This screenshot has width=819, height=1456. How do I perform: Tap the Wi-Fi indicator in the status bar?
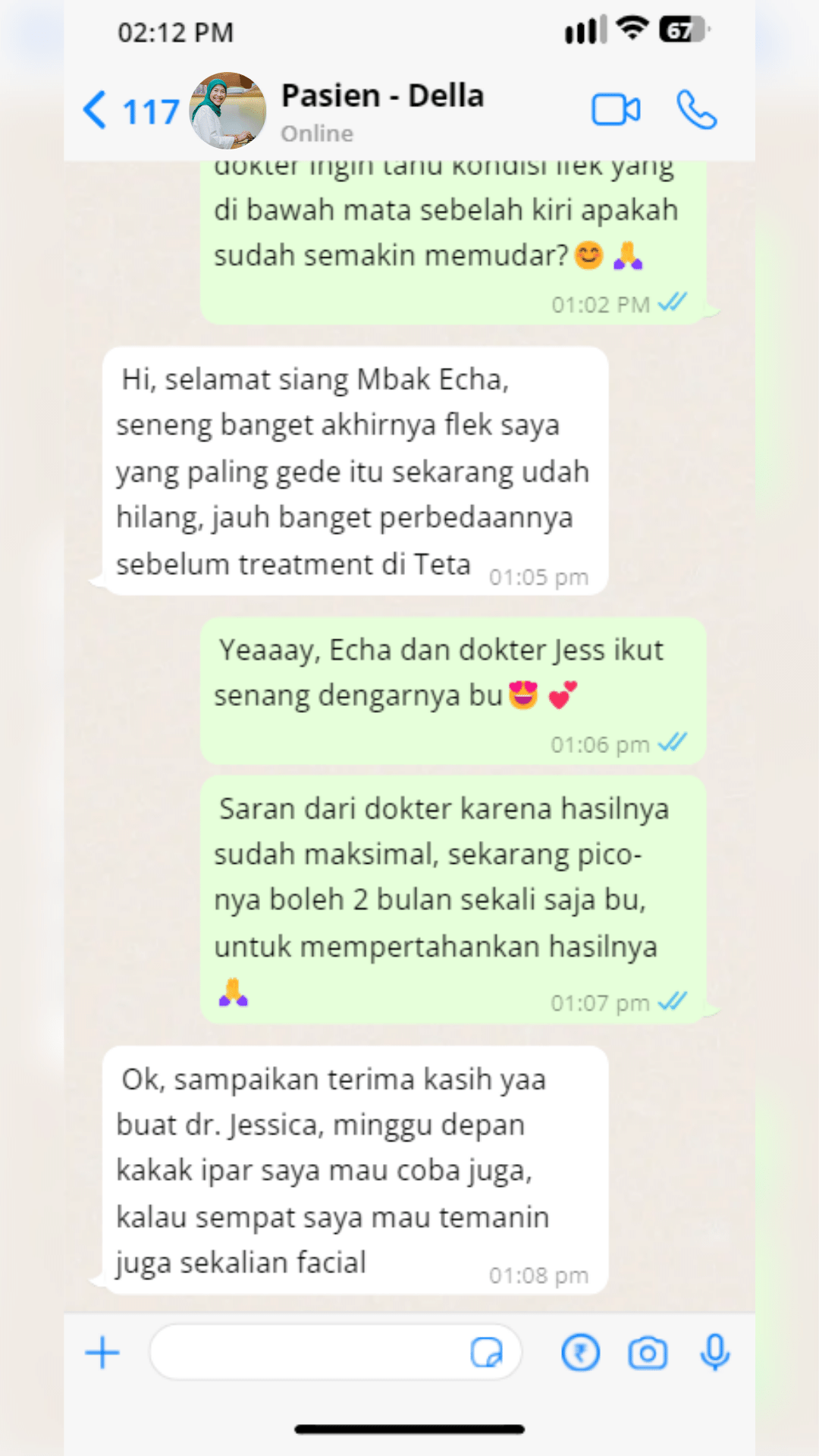(633, 29)
